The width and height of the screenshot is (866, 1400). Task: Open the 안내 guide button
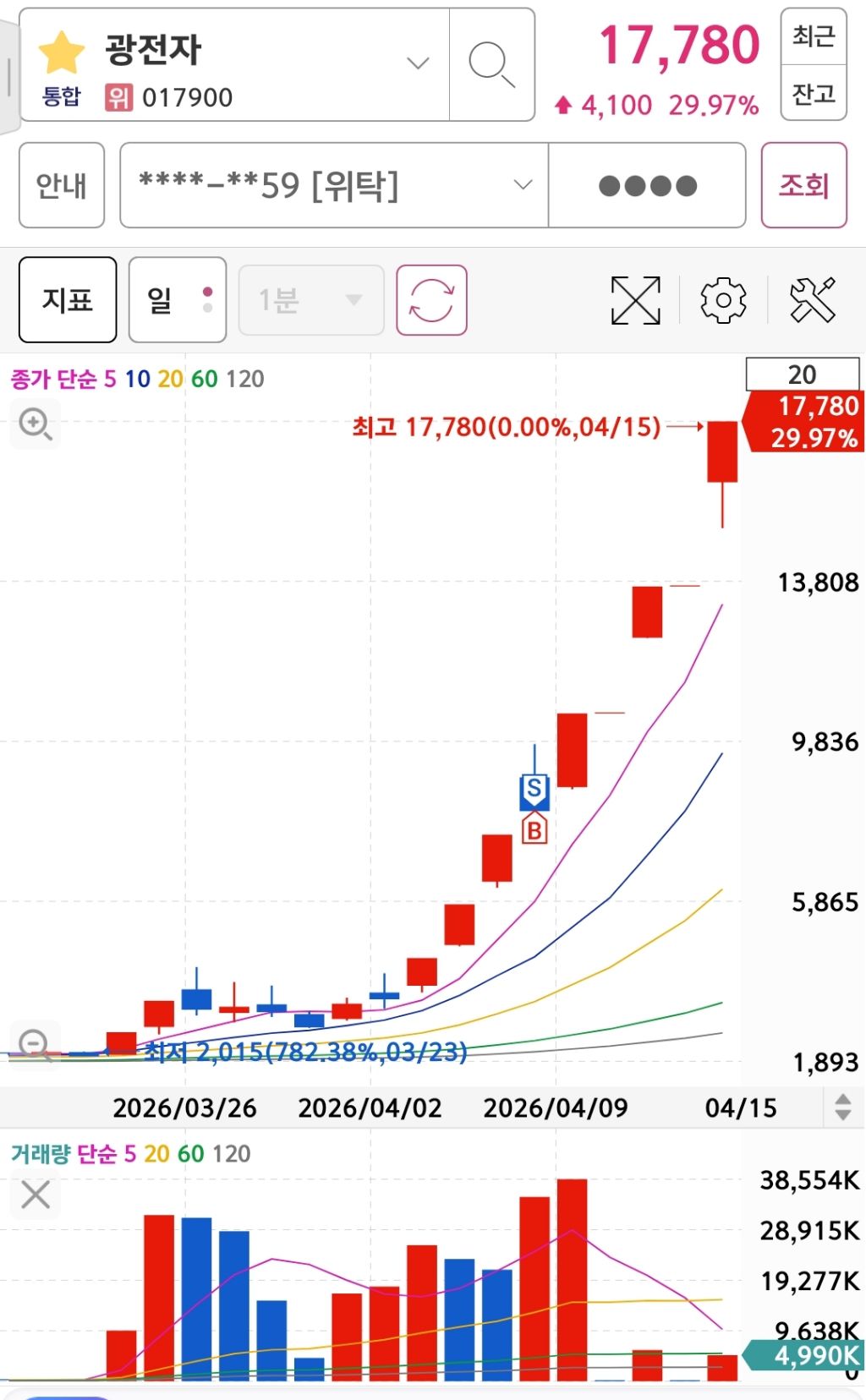point(62,185)
